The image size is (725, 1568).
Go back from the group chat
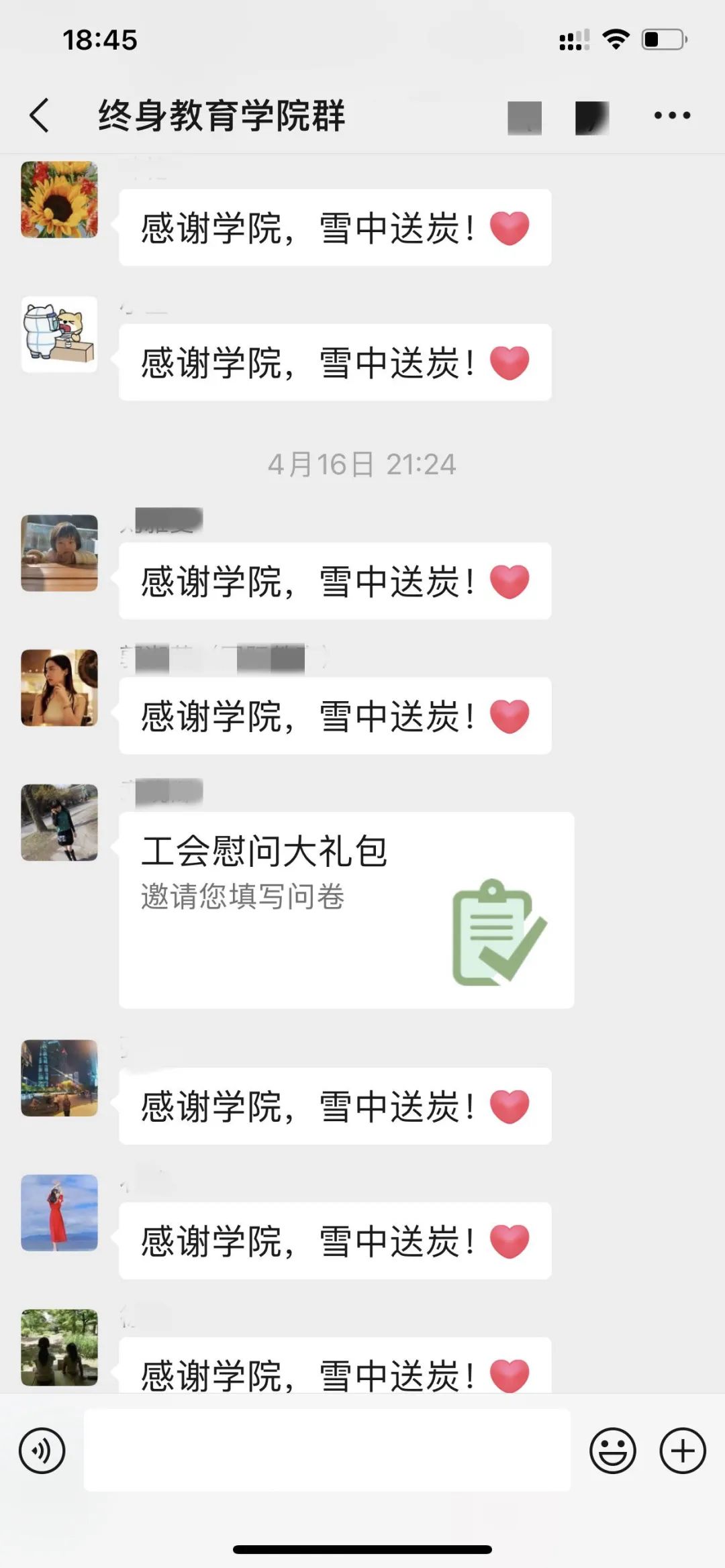coord(40,115)
